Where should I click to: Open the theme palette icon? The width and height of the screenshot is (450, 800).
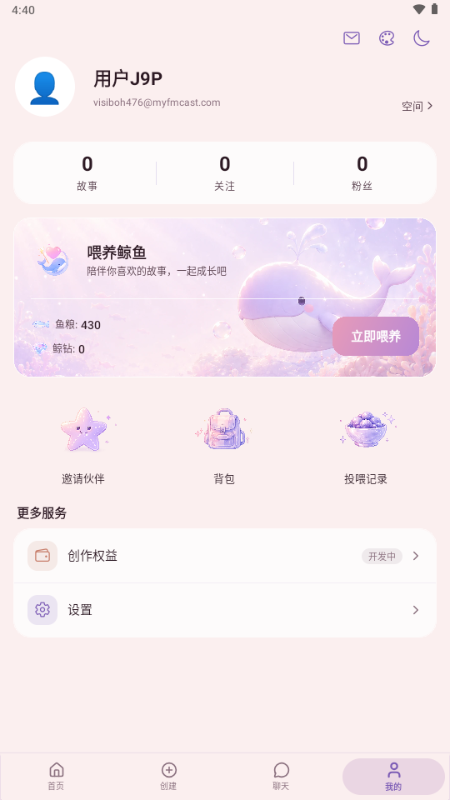click(387, 38)
